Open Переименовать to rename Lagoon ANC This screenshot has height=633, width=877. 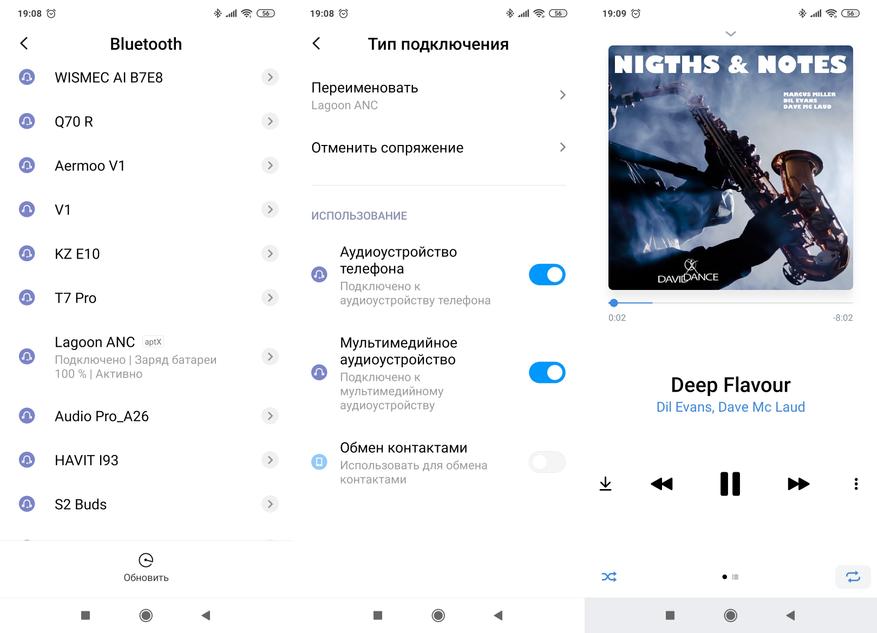coord(438,95)
